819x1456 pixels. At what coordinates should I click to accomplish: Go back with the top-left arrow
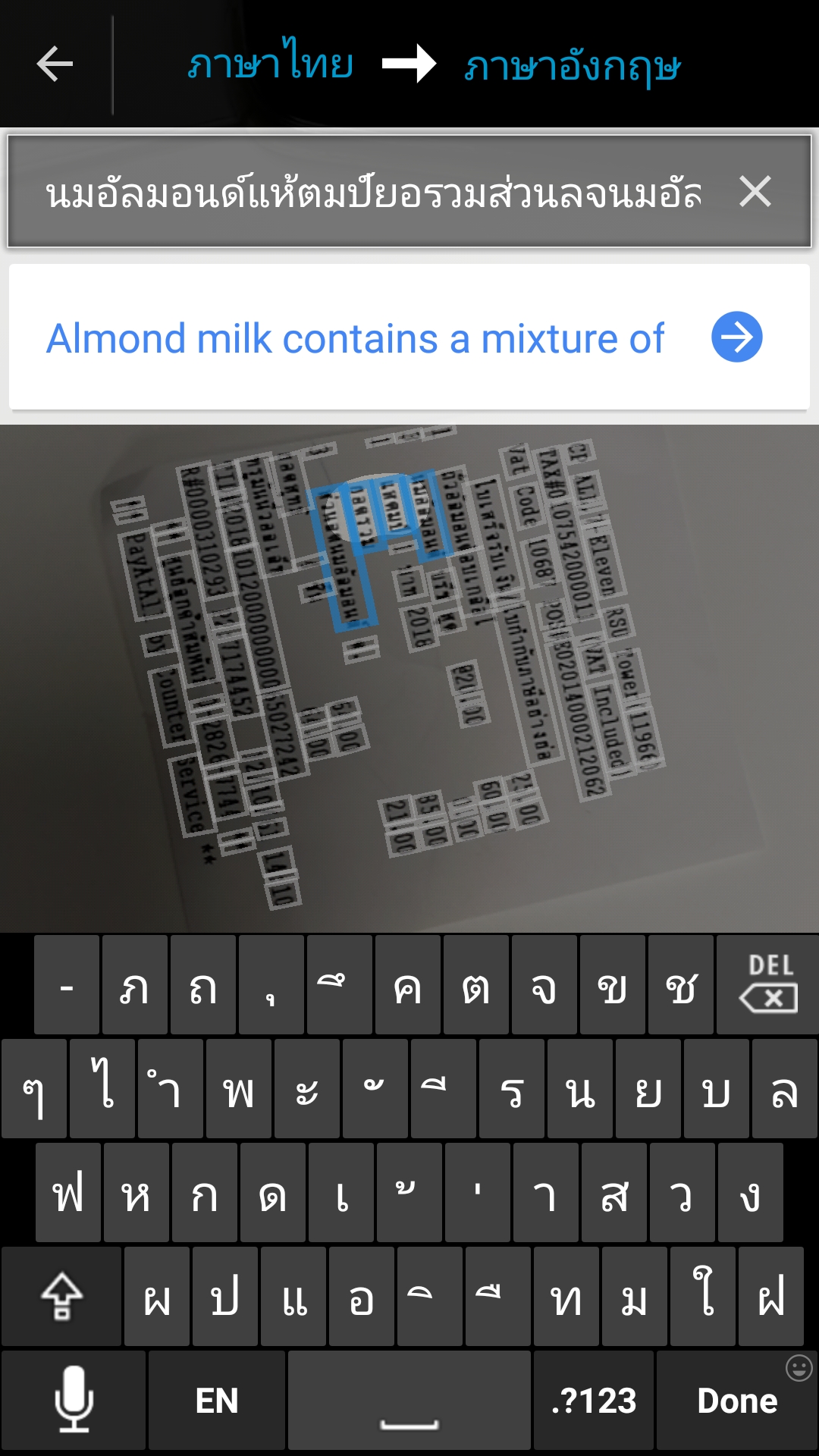[x=55, y=64]
